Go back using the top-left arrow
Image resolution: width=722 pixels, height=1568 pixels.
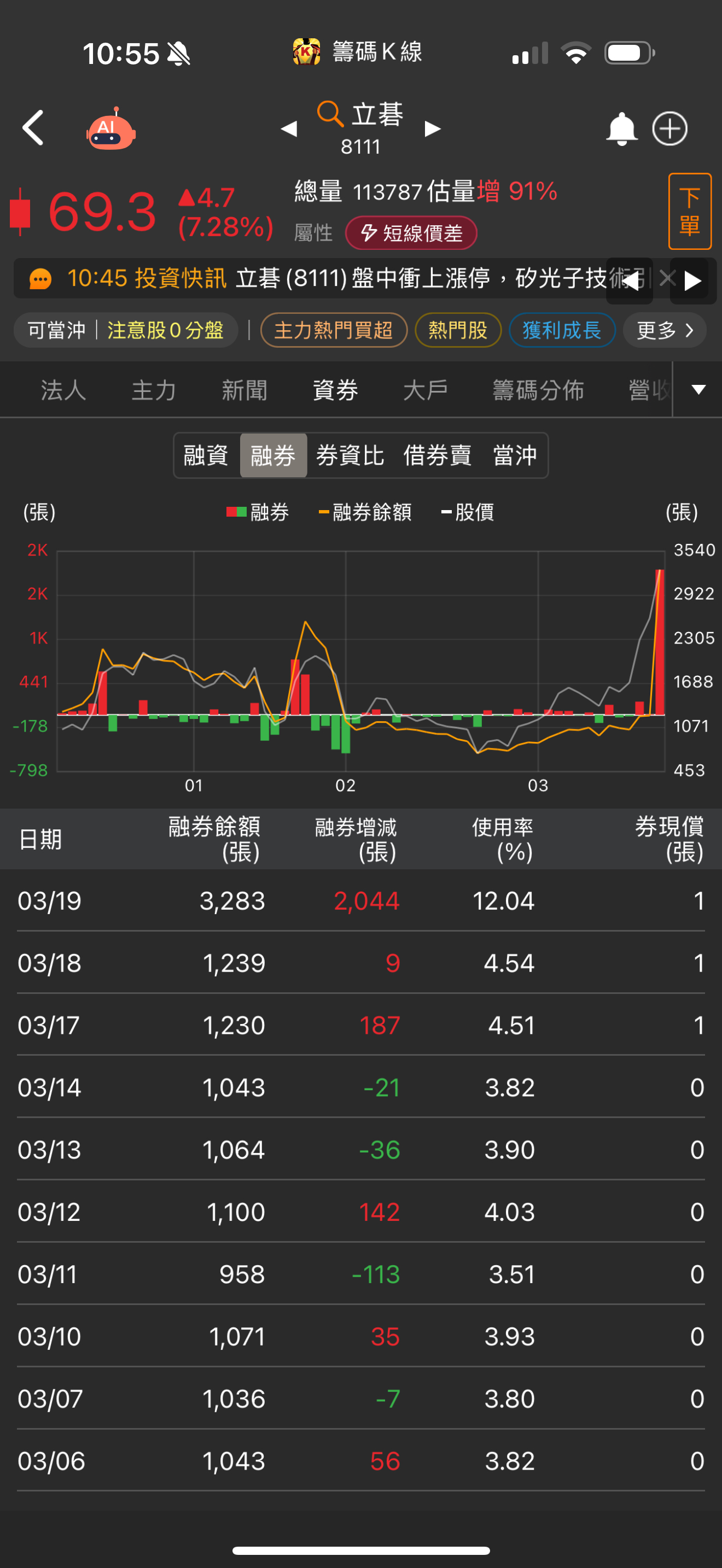click(33, 128)
